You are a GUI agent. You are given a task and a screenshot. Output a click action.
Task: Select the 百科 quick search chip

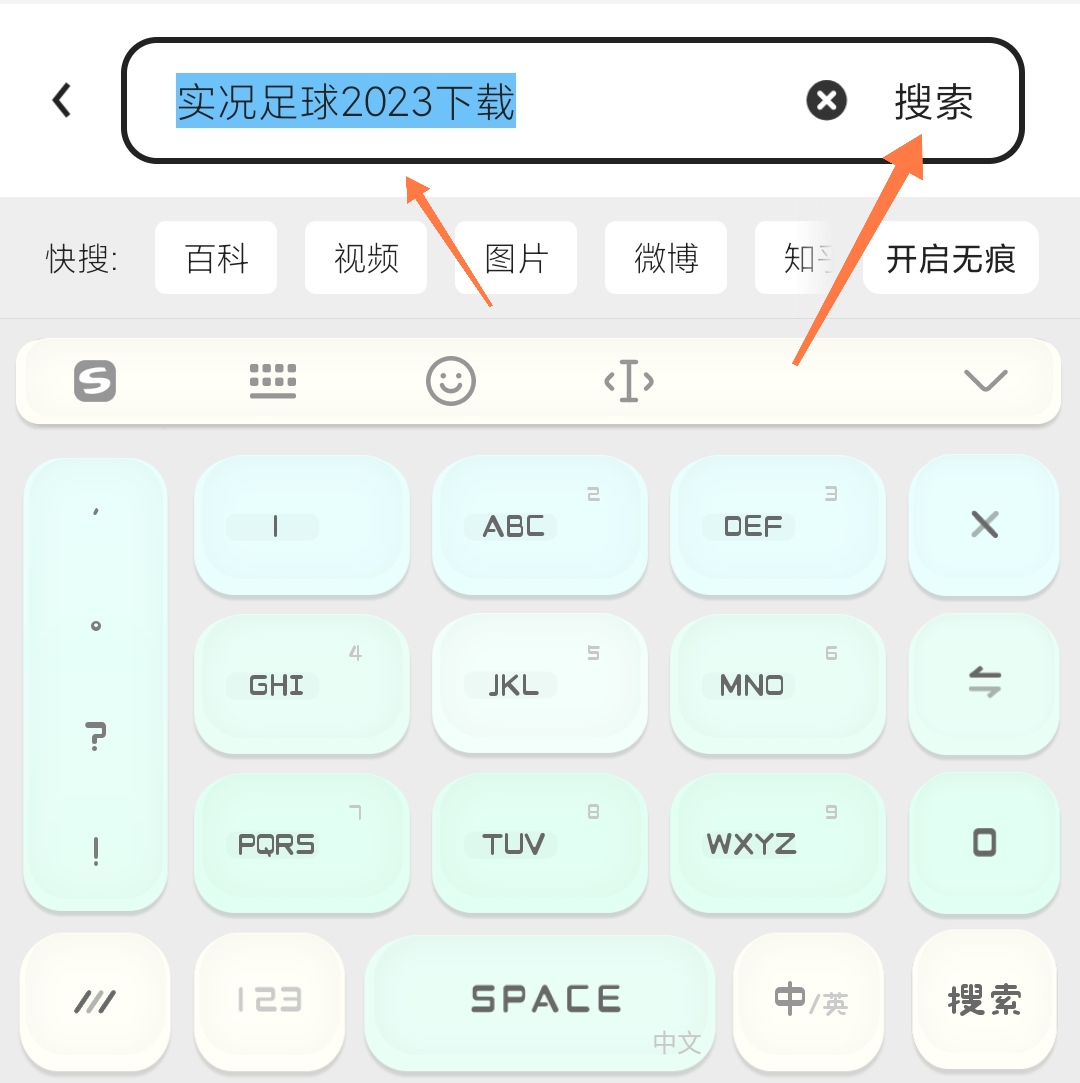pyautogui.click(x=216, y=258)
